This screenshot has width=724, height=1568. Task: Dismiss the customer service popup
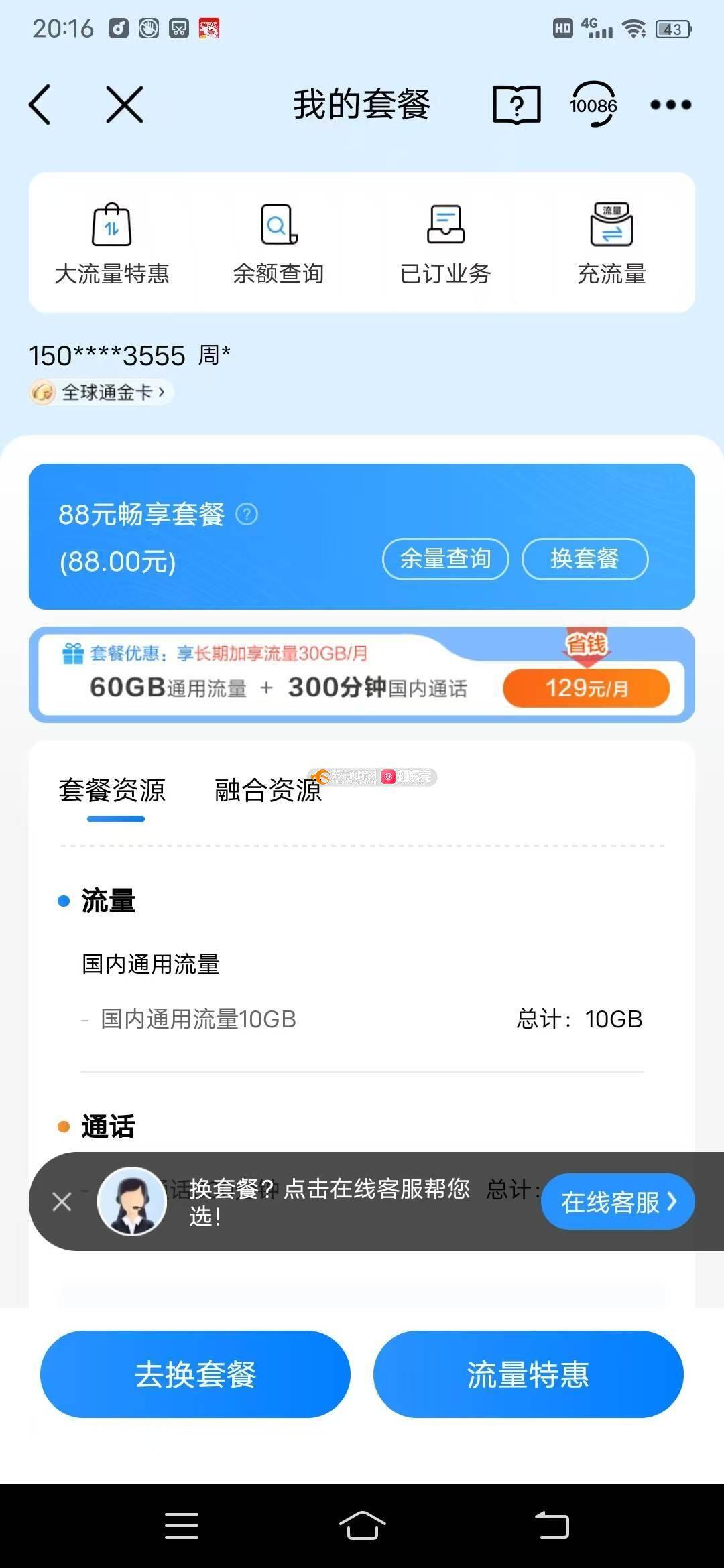[62, 1202]
